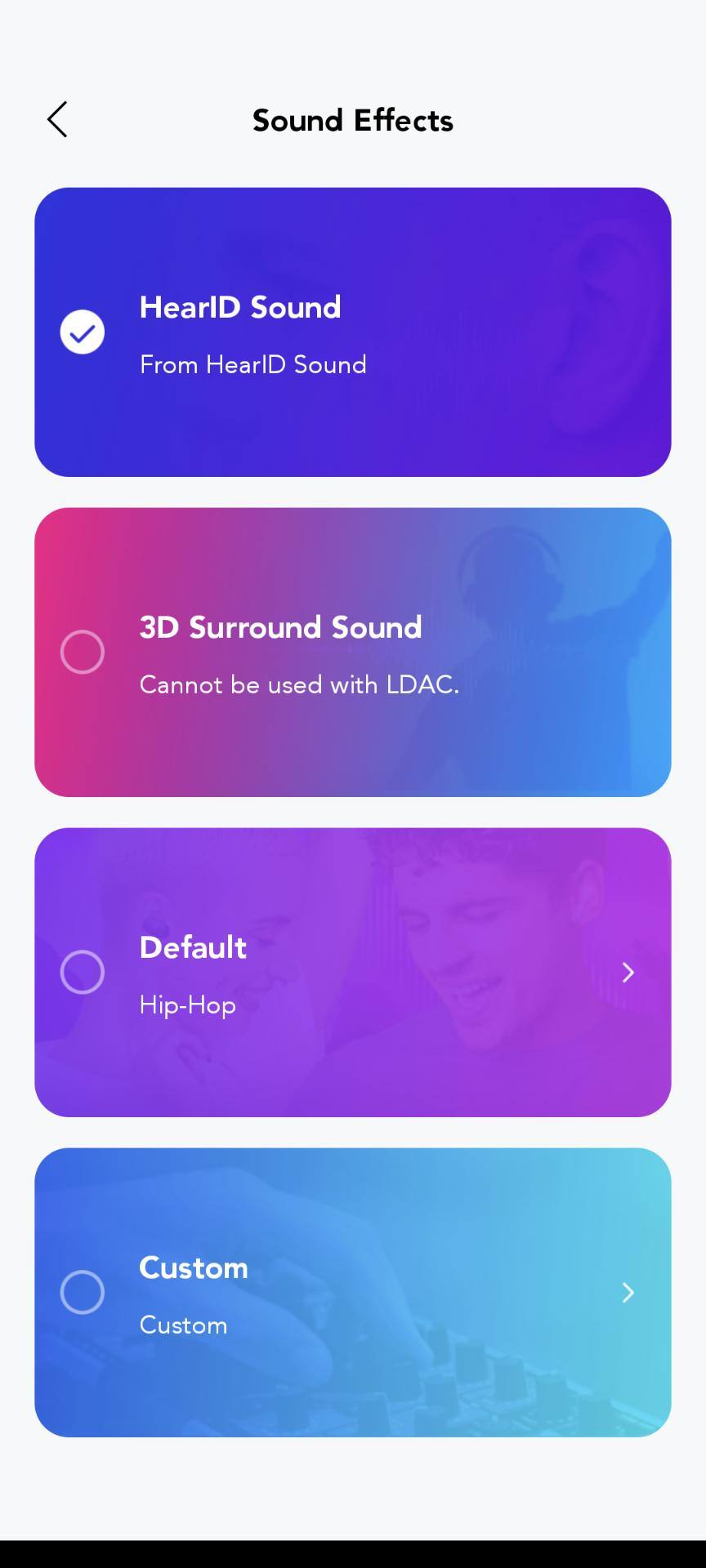Open Custom equalizer via its chevron
This screenshot has height=1568, width=706.
628,1293
